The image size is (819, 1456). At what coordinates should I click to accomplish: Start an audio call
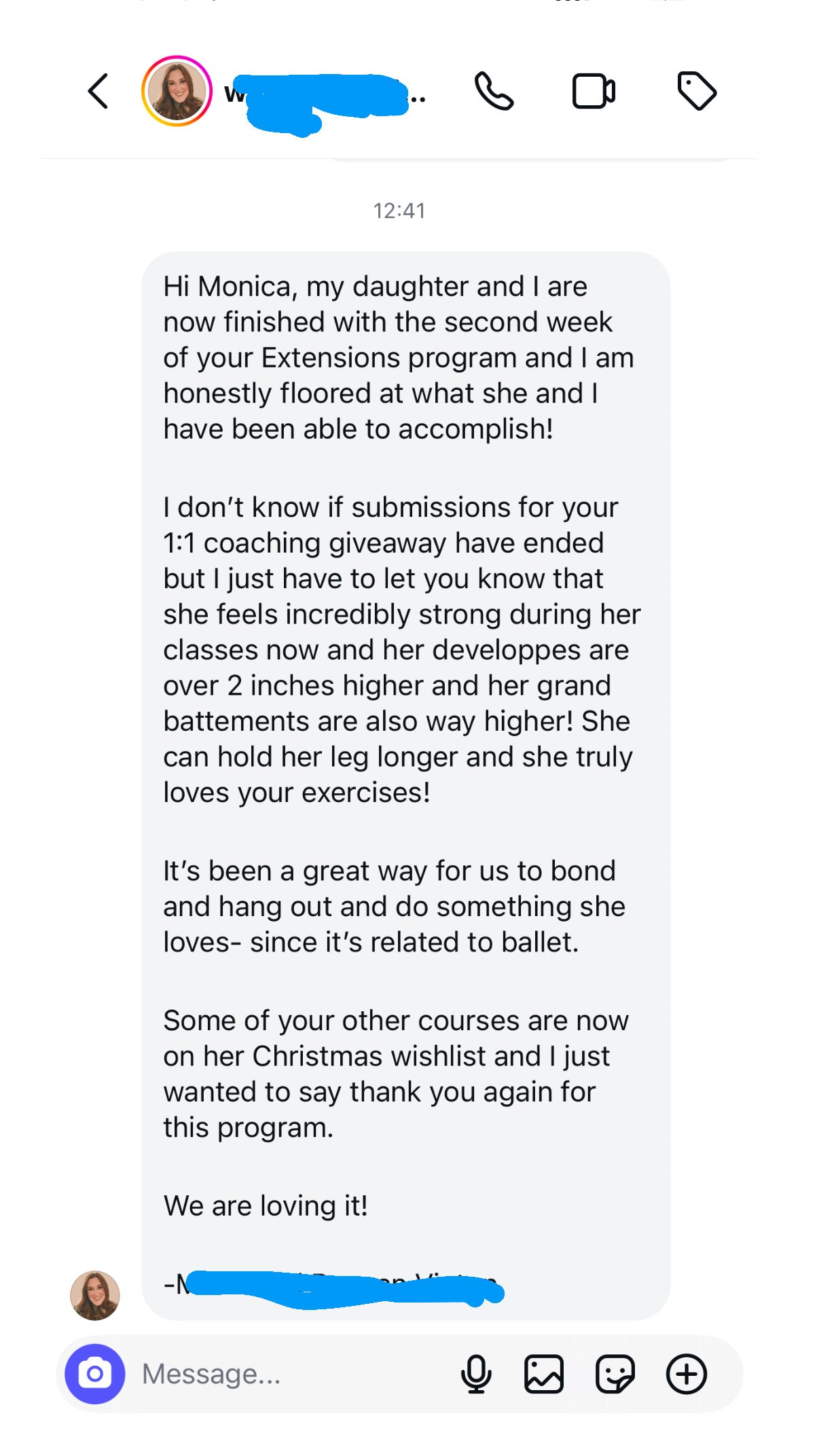[x=494, y=91]
